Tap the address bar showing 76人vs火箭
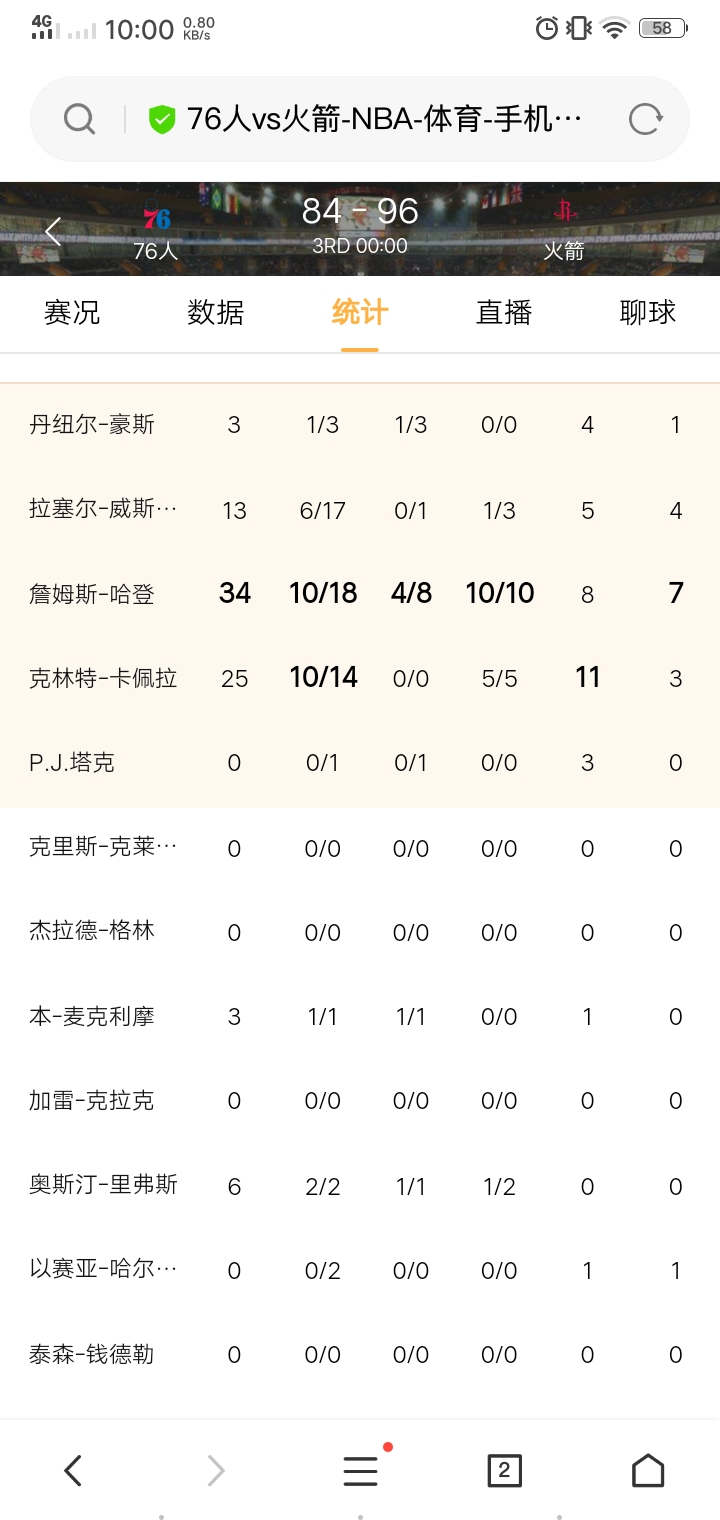The height and width of the screenshot is (1520, 720). 384,120
